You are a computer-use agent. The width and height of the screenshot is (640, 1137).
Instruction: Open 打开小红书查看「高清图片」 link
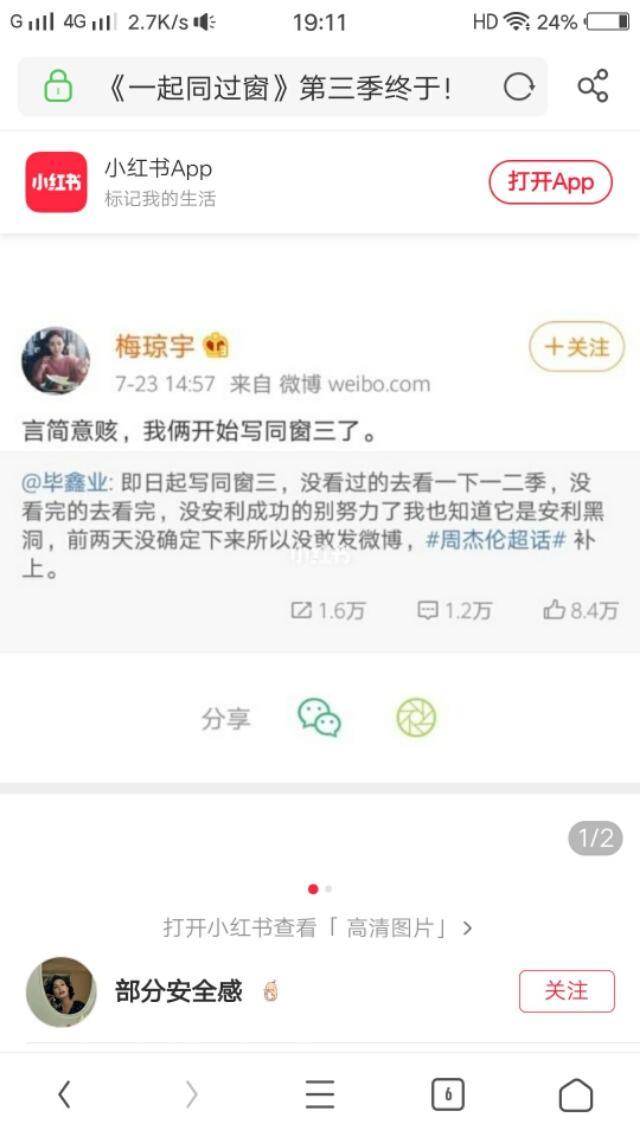click(318, 928)
